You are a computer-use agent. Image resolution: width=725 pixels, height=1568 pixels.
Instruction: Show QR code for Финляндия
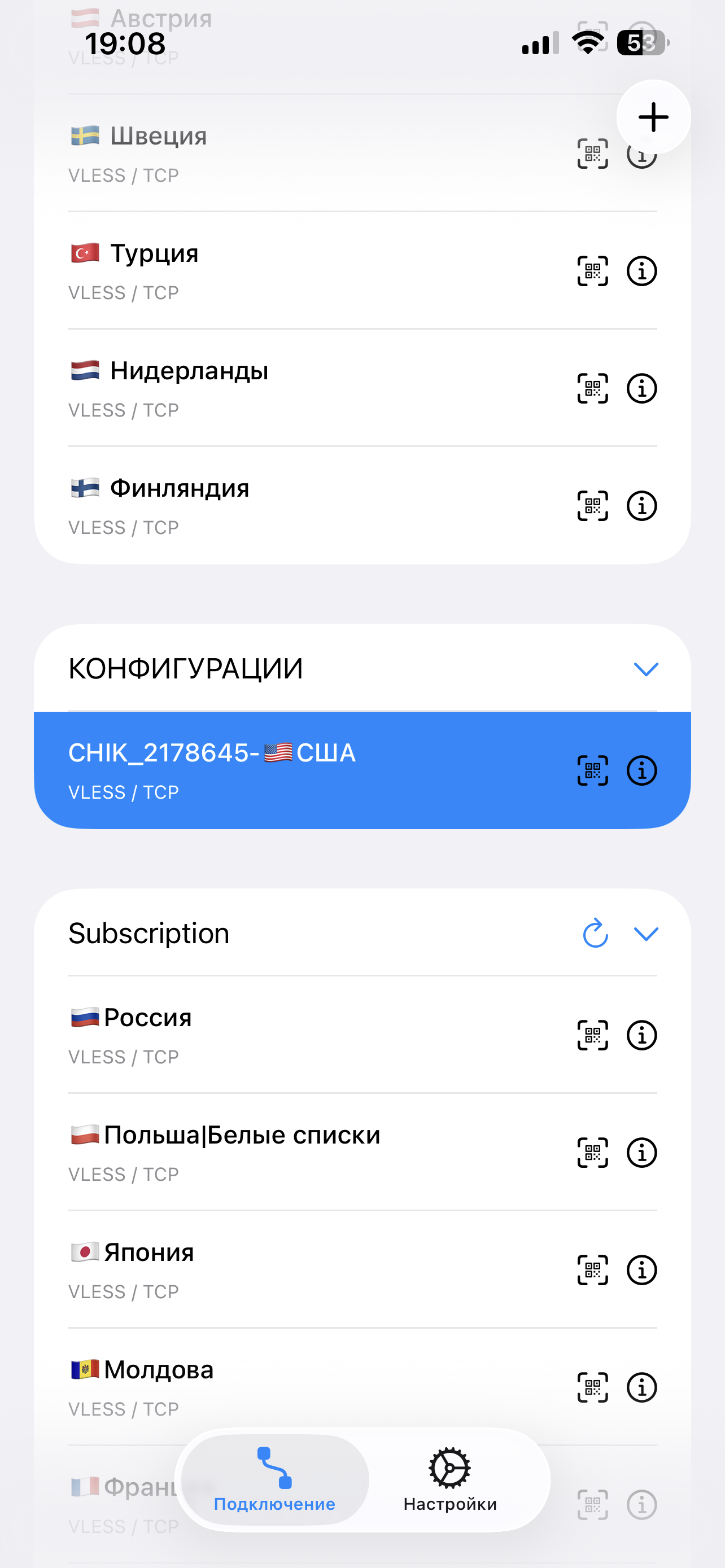point(592,506)
